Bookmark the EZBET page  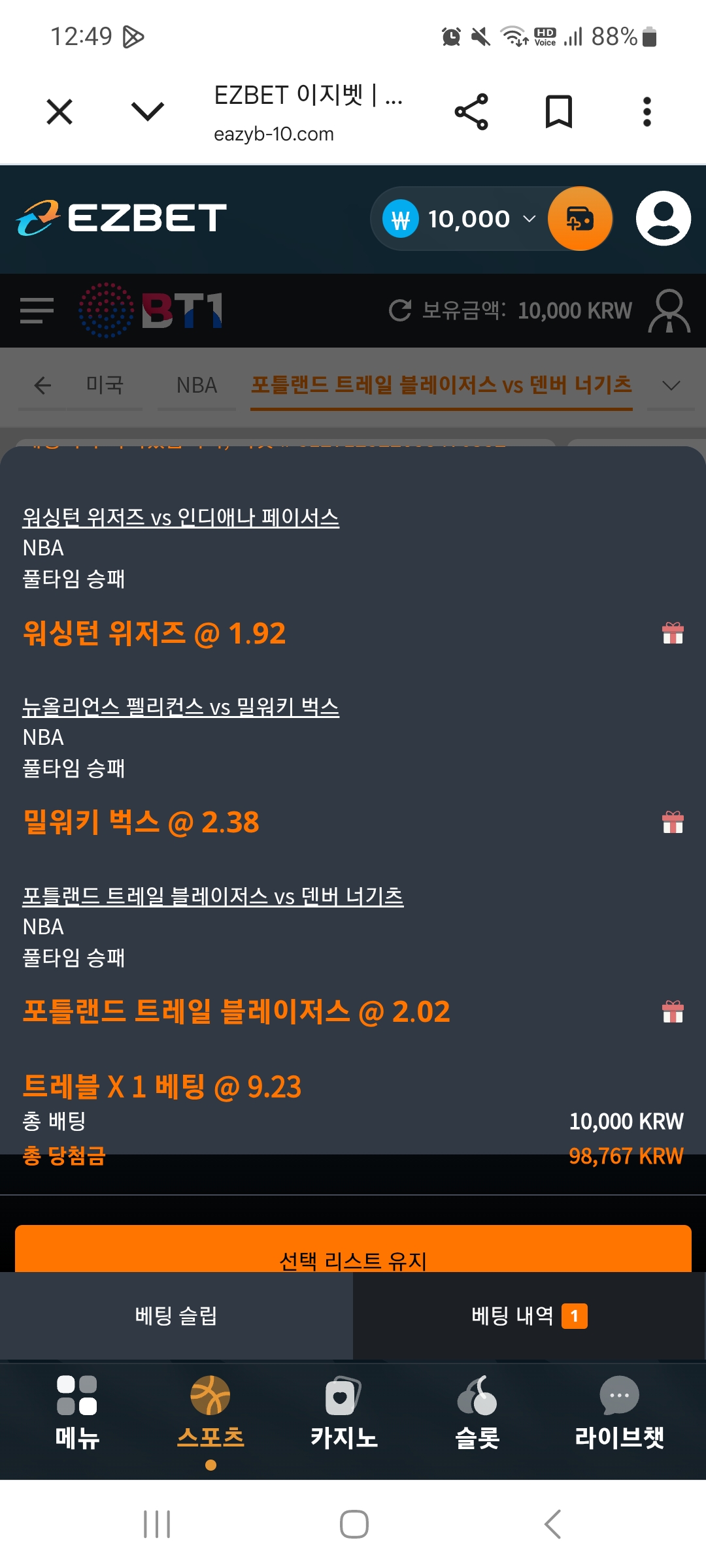(x=559, y=112)
